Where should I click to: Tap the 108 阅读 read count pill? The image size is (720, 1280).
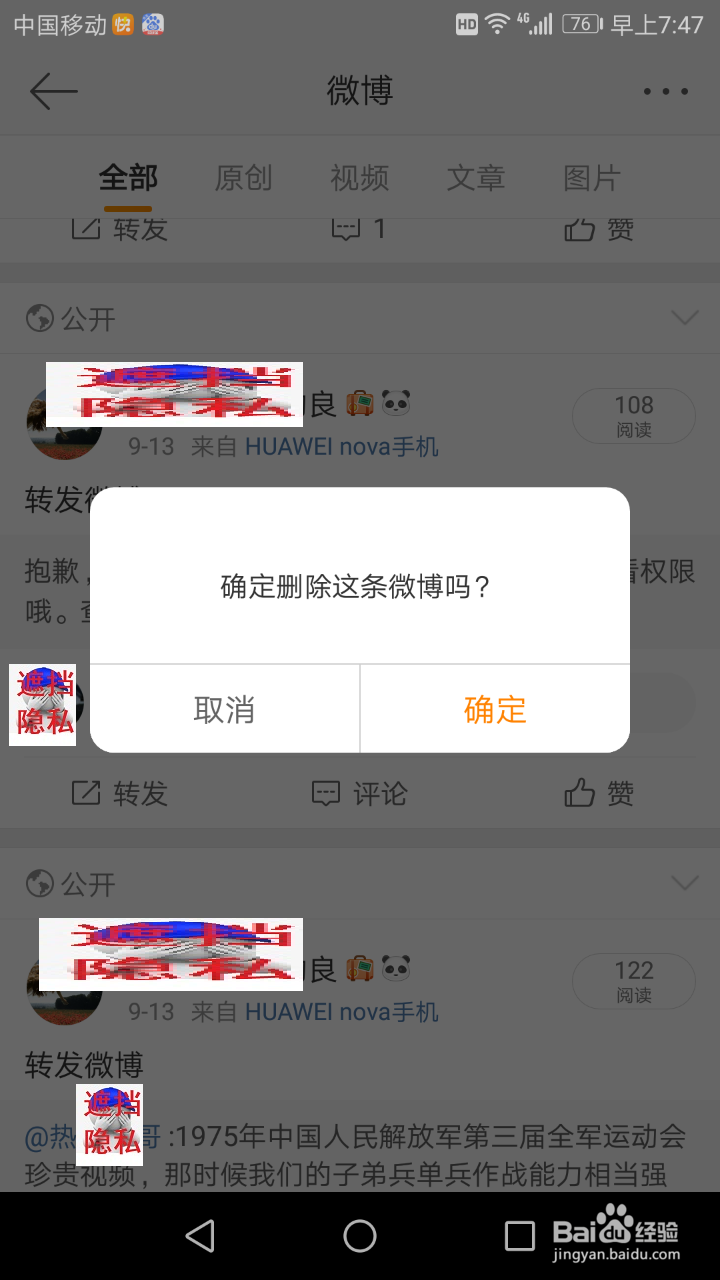tap(633, 415)
